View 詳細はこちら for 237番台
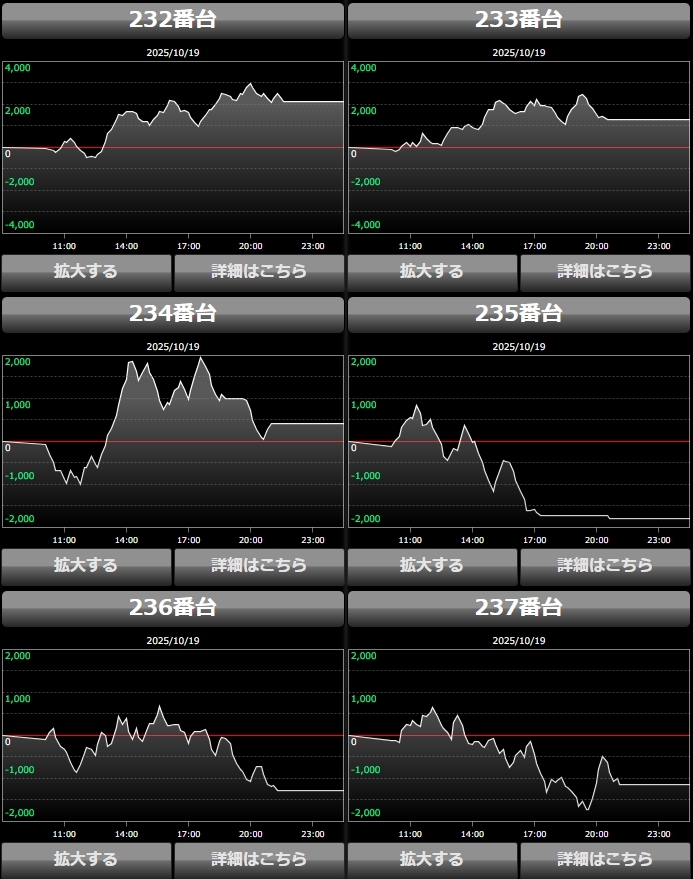693x879 pixels. pyautogui.click(x=605, y=859)
